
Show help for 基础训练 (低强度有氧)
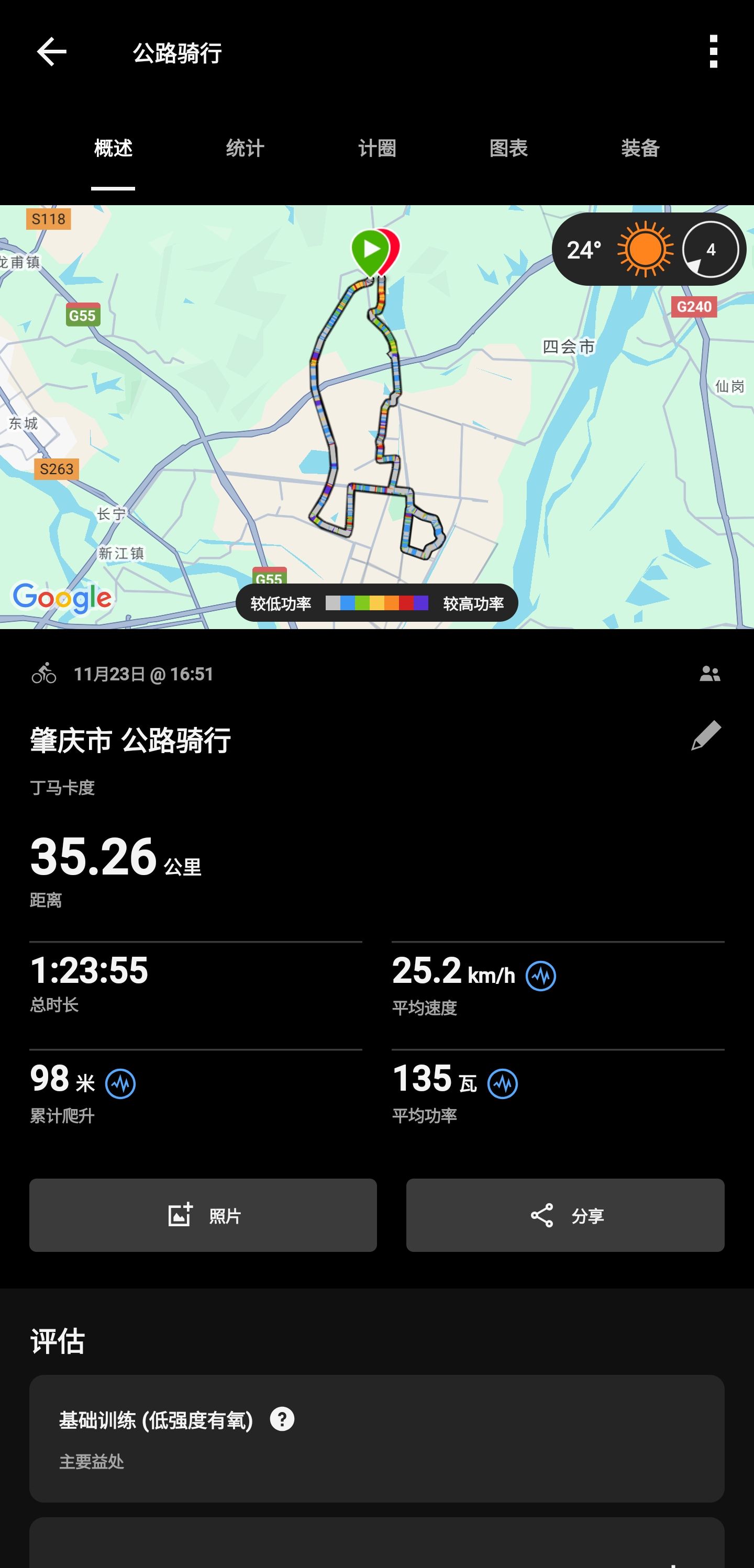click(x=282, y=1419)
